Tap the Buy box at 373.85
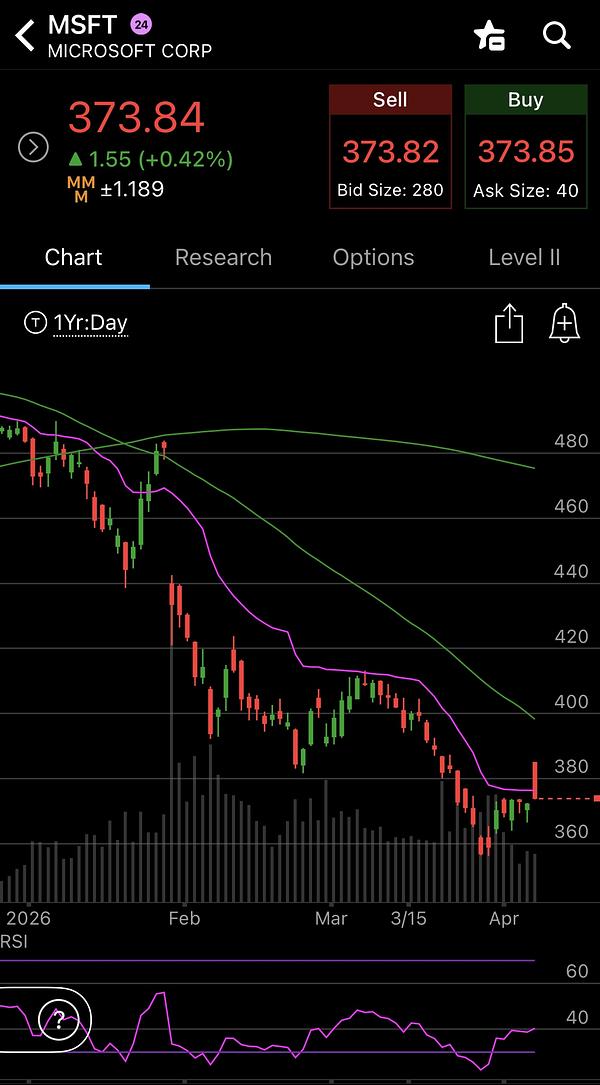The height and width of the screenshot is (1085, 600). tap(525, 147)
